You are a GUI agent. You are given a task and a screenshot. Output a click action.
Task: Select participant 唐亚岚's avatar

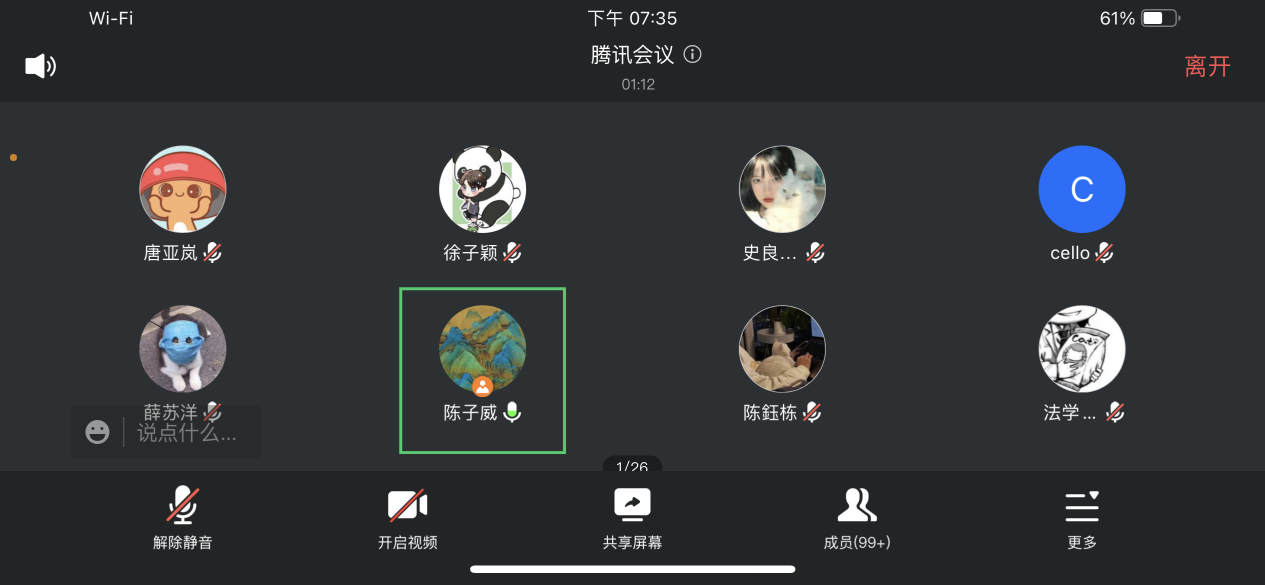coord(183,190)
